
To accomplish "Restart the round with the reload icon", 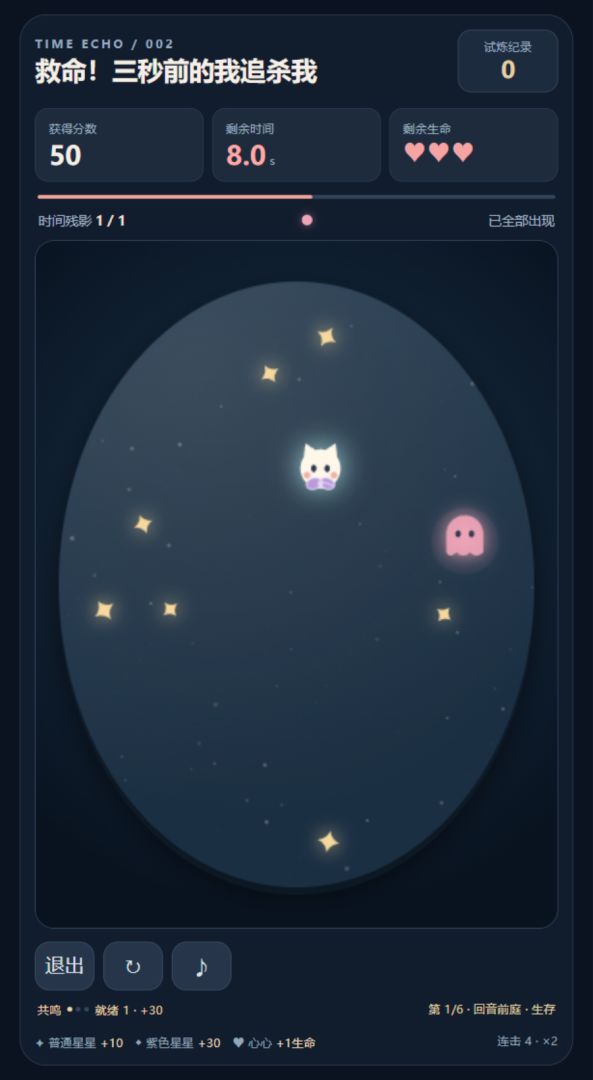I will point(133,966).
